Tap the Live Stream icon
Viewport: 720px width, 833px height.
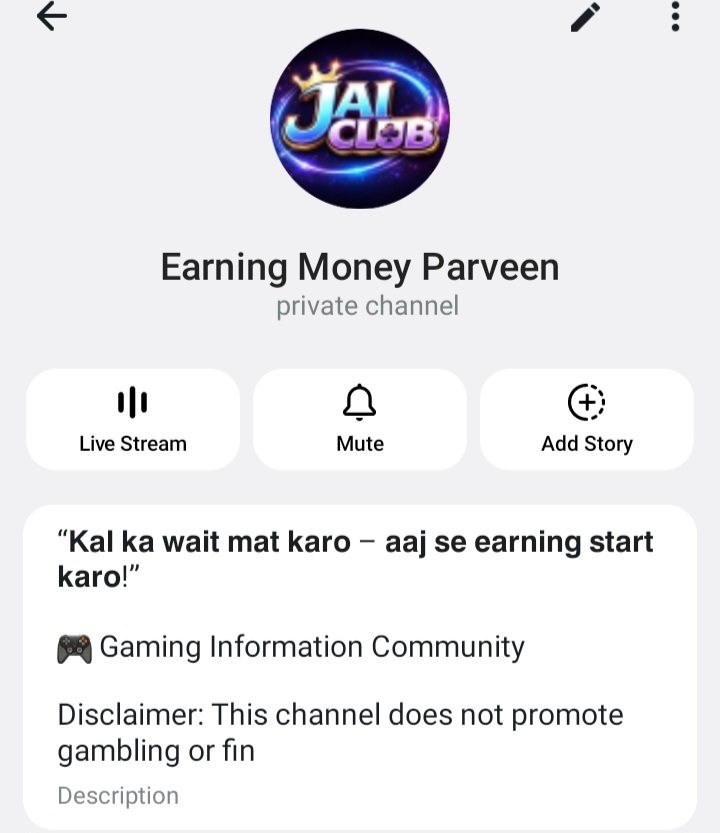[133, 403]
